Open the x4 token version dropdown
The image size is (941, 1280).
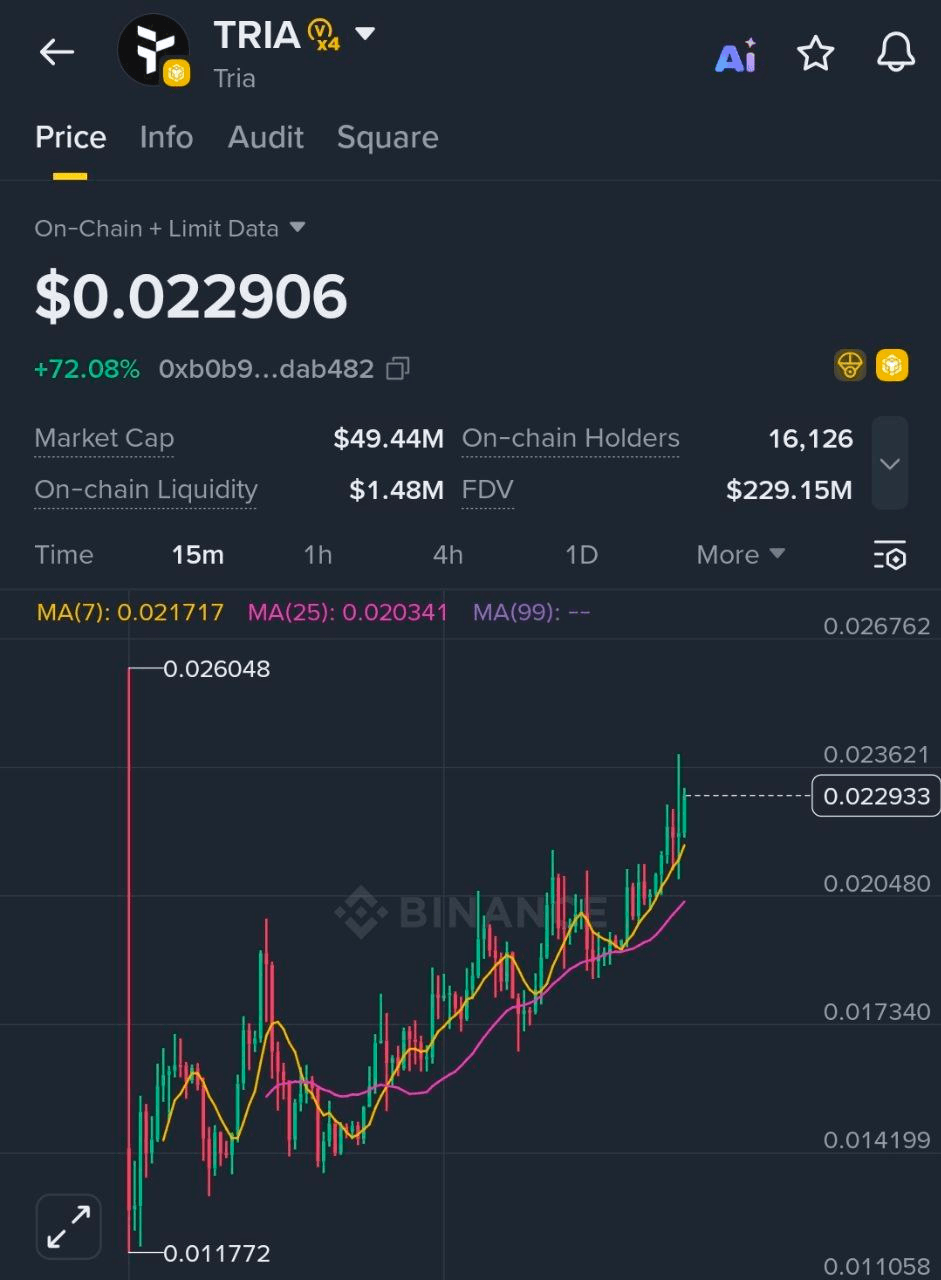point(365,33)
